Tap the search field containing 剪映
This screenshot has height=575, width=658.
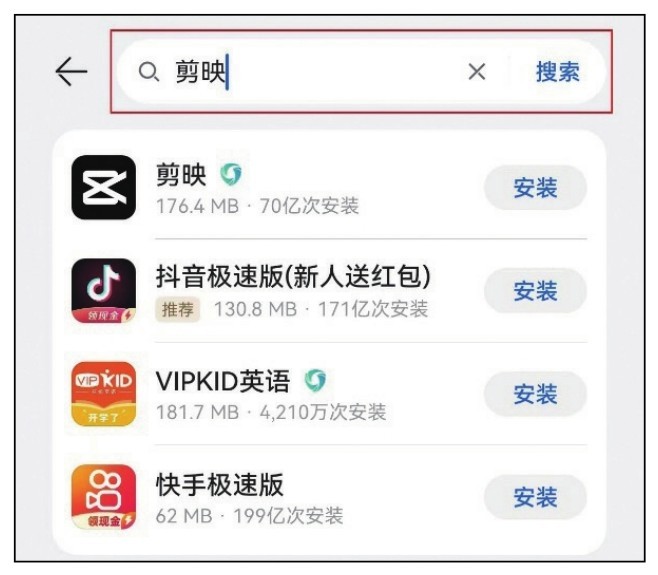pyautogui.click(x=300, y=72)
